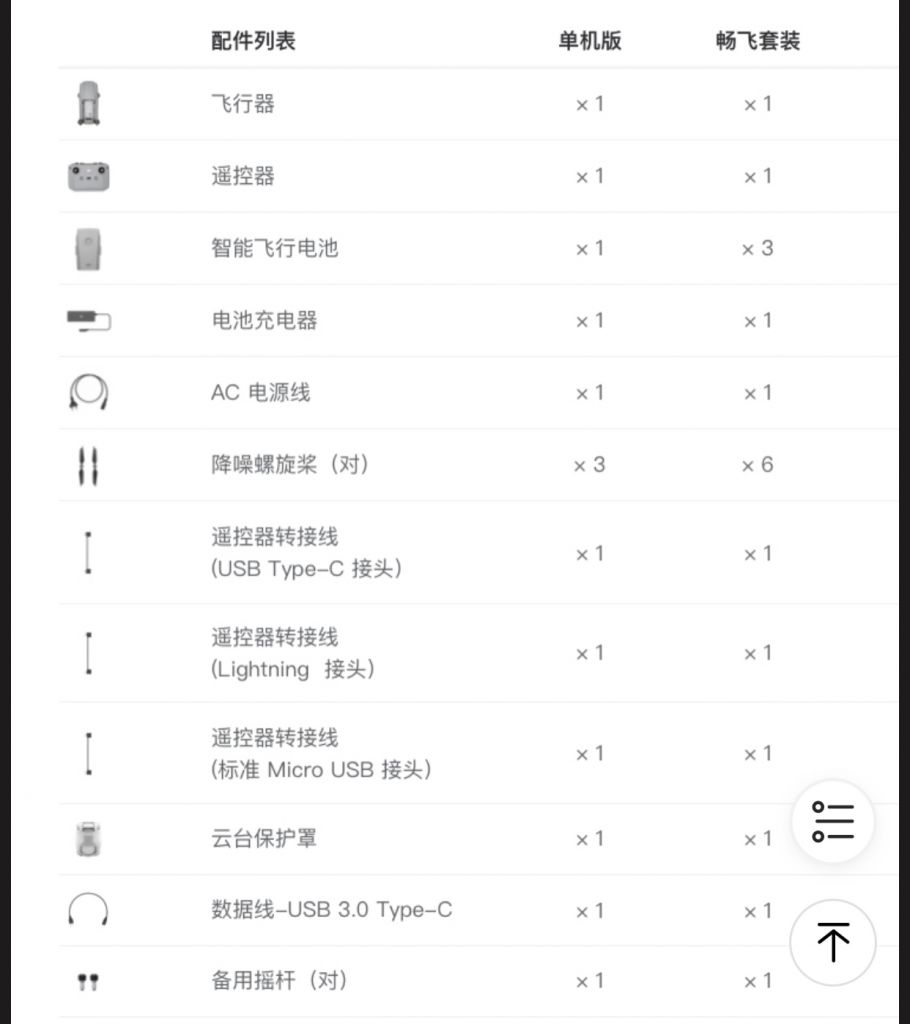Click the 电池充电器 charger icon

coord(90,320)
